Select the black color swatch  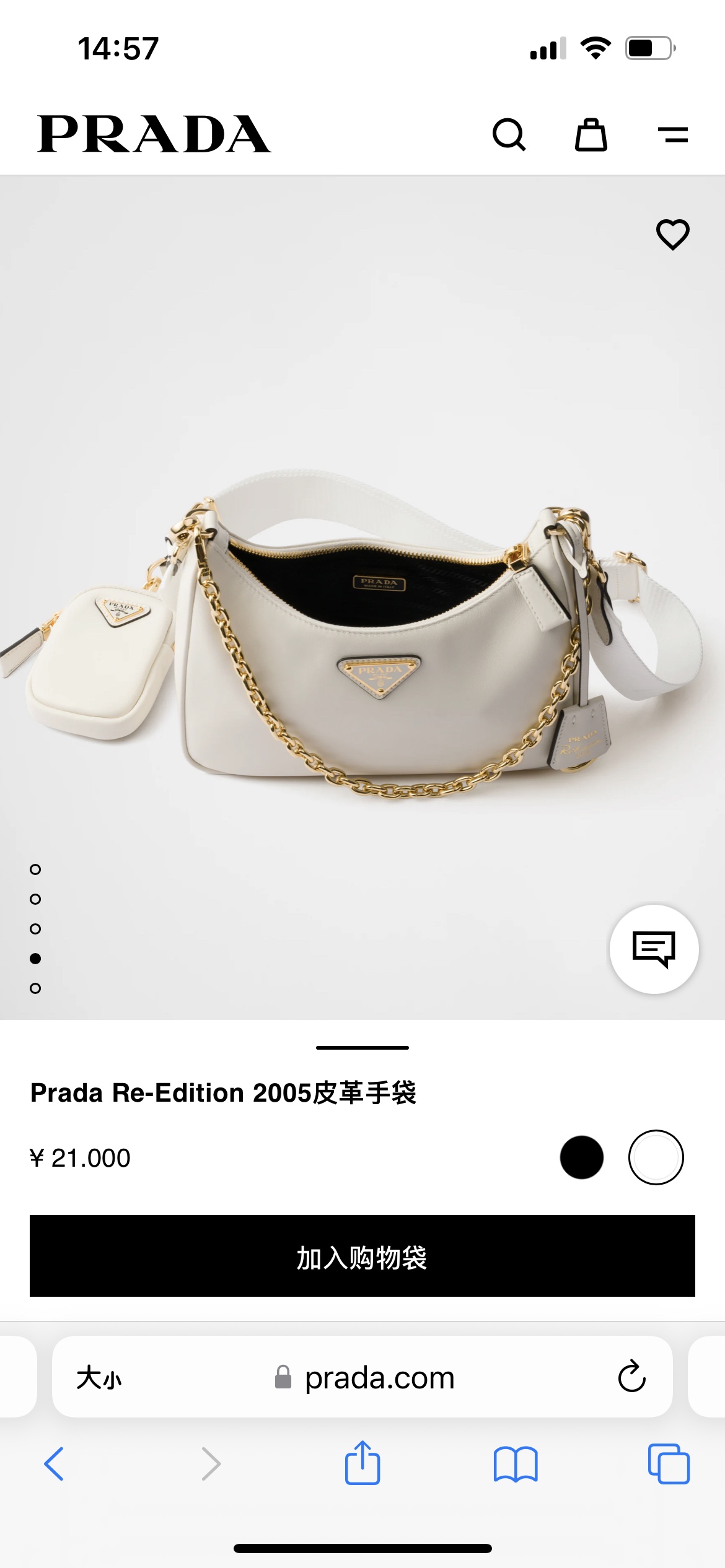click(x=581, y=1157)
